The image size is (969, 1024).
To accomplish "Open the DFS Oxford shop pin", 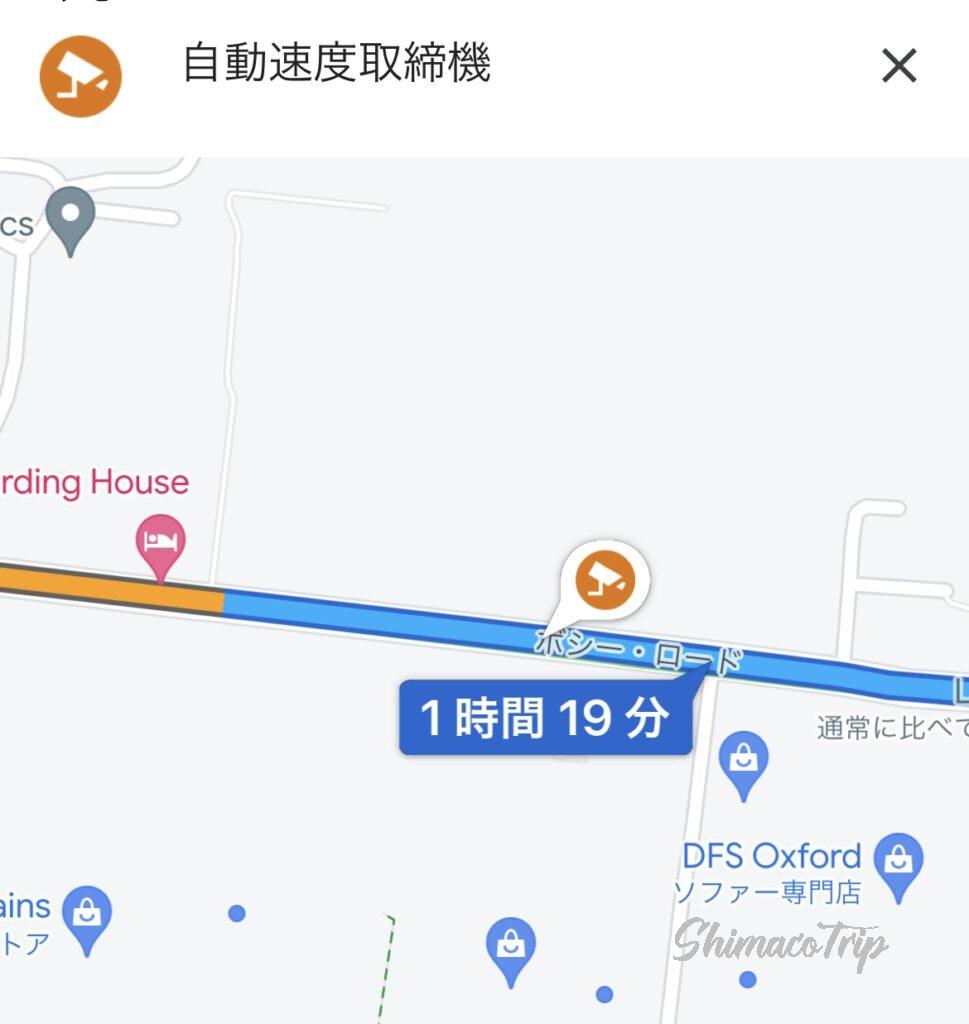I will (897, 863).
